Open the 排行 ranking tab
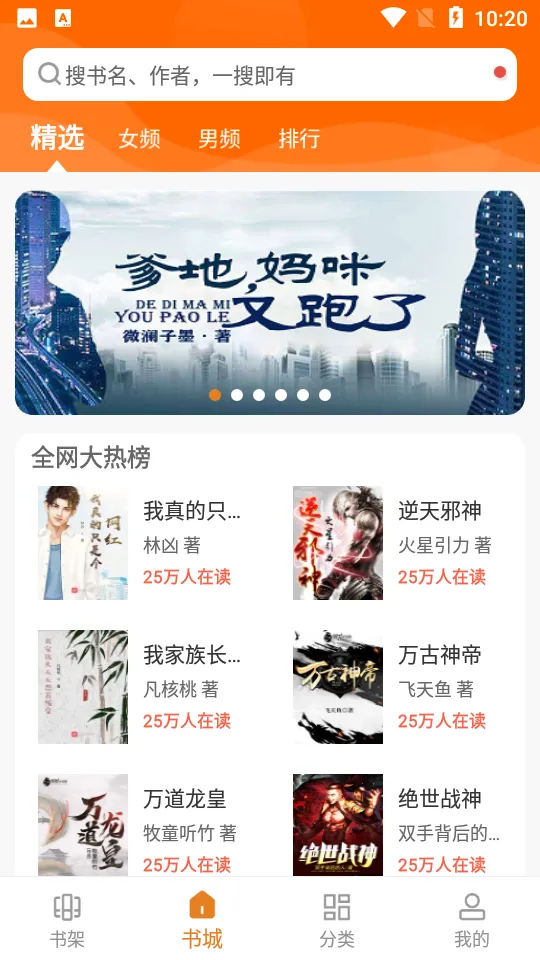 point(299,138)
